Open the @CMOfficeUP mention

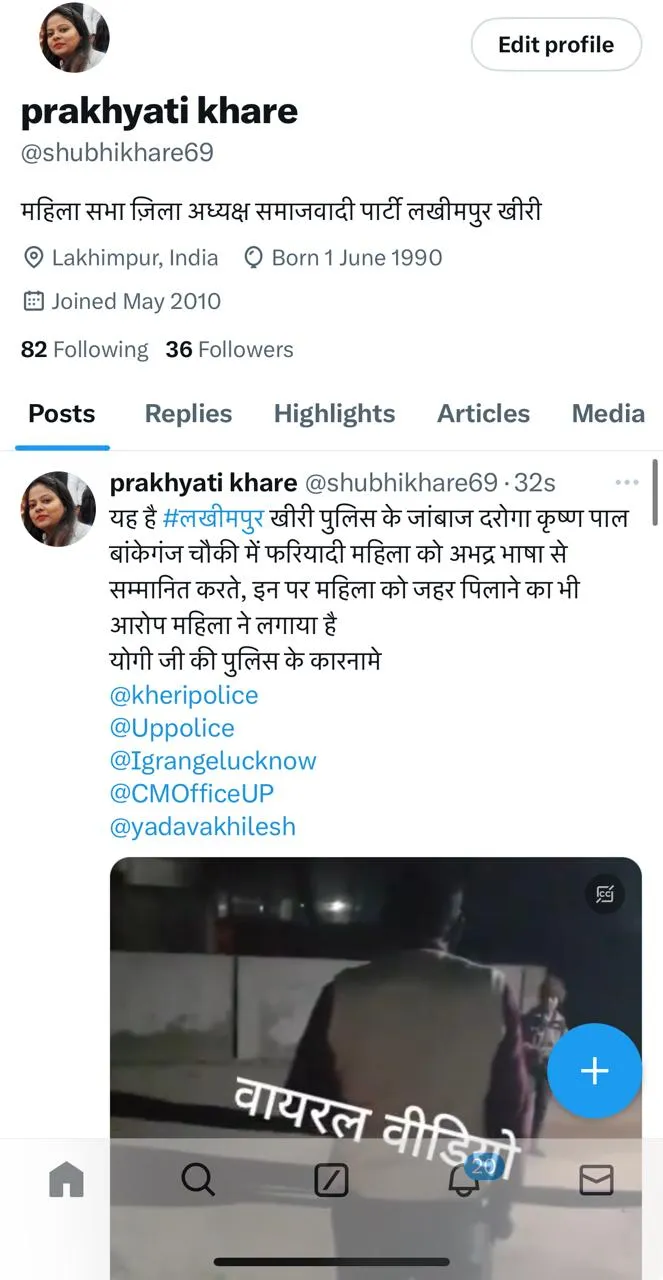coord(191,794)
